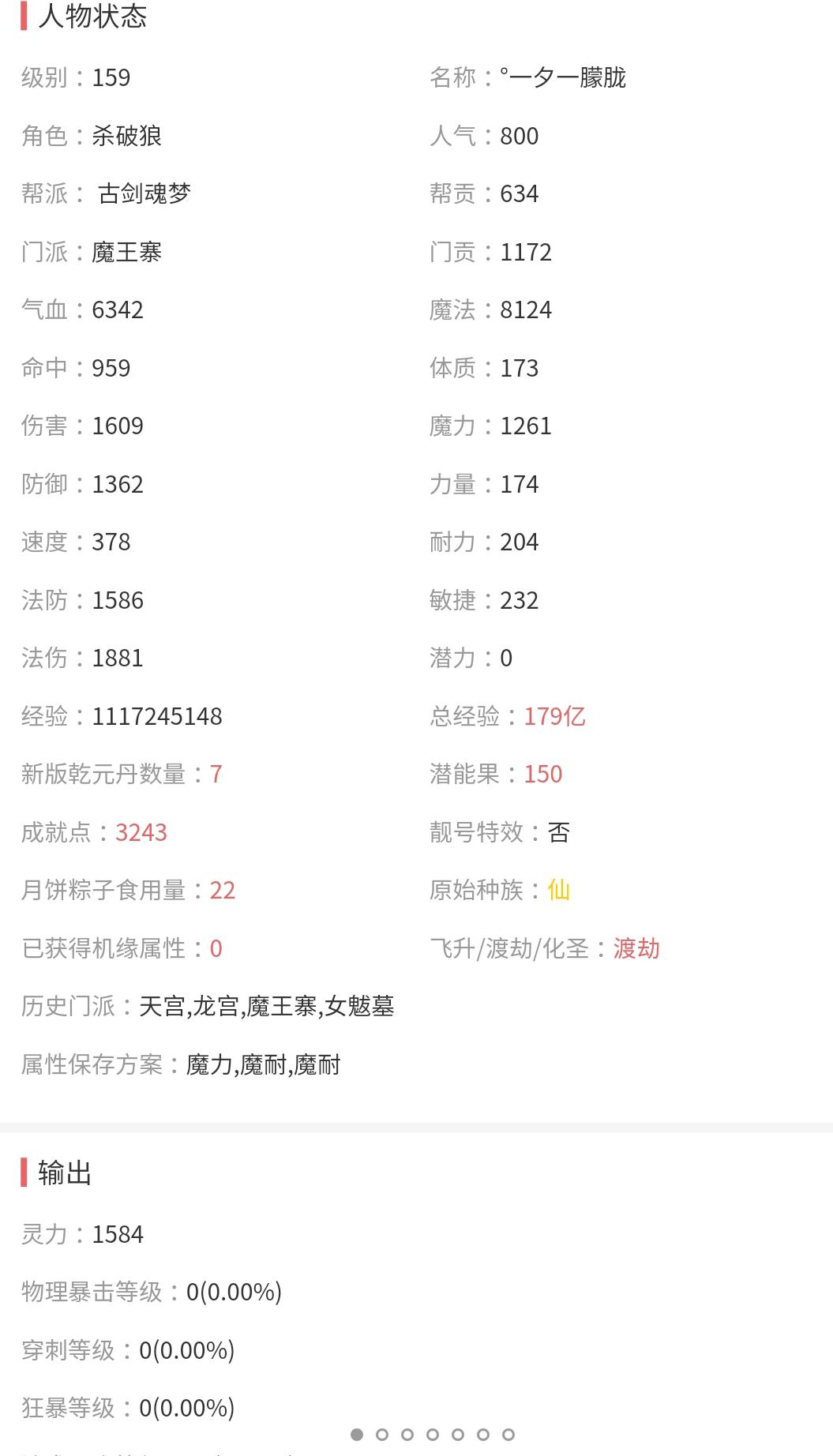Jump to the second page indicator dot
This screenshot has width=833, height=1456.
coord(382,1435)
